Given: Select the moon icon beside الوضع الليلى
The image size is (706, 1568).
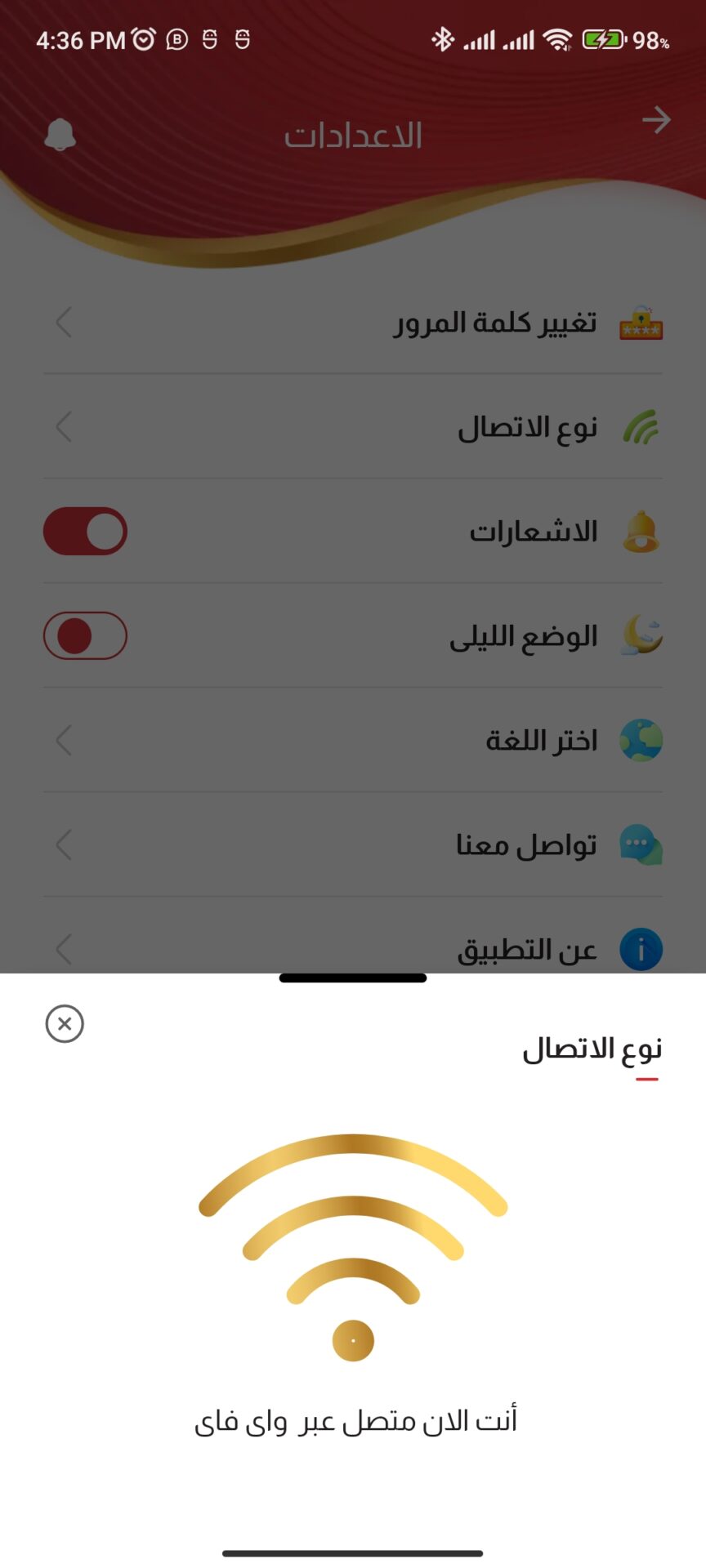Looking at the screenshot, I should point(641,635).
